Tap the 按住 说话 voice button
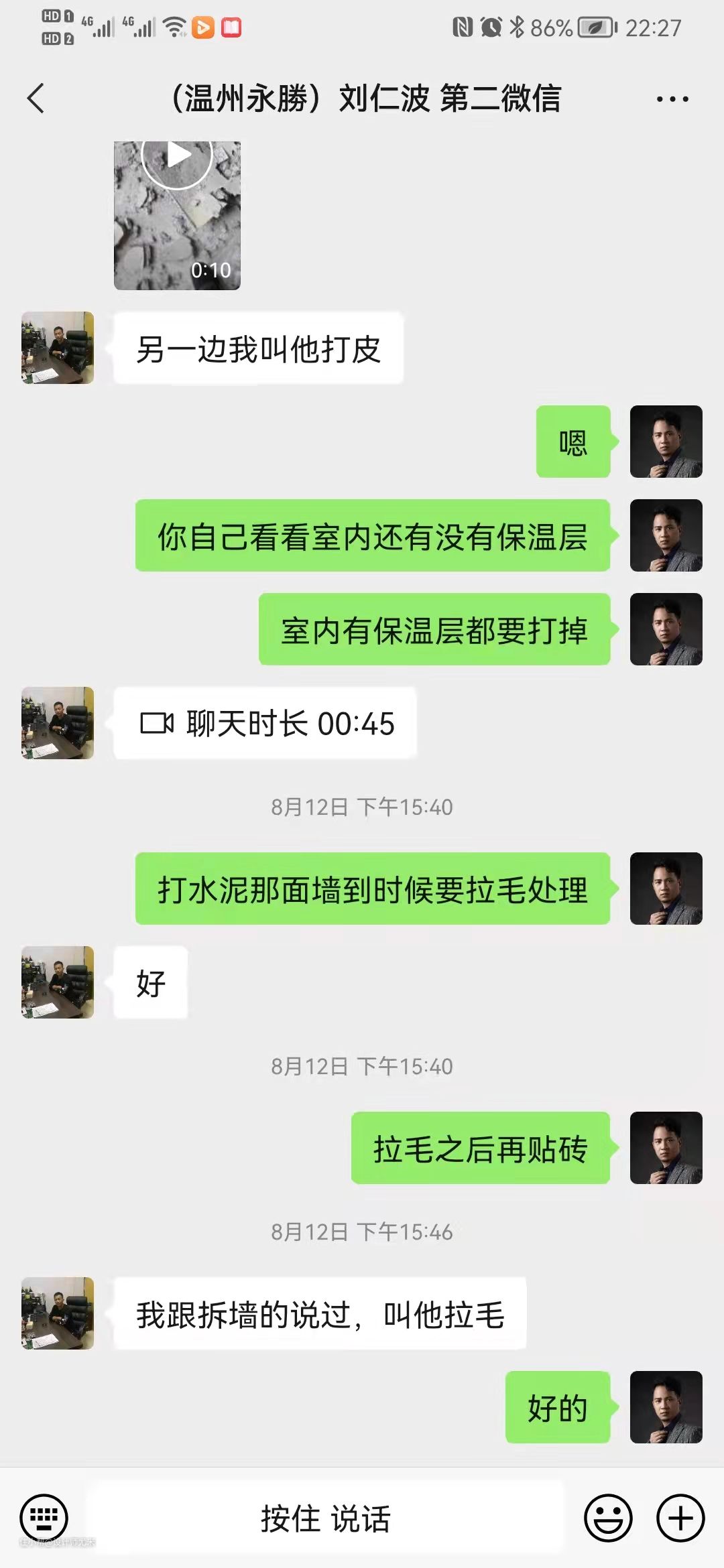Image resolution: width=724 pixels, height=1568 pixels. point(326,1518)
